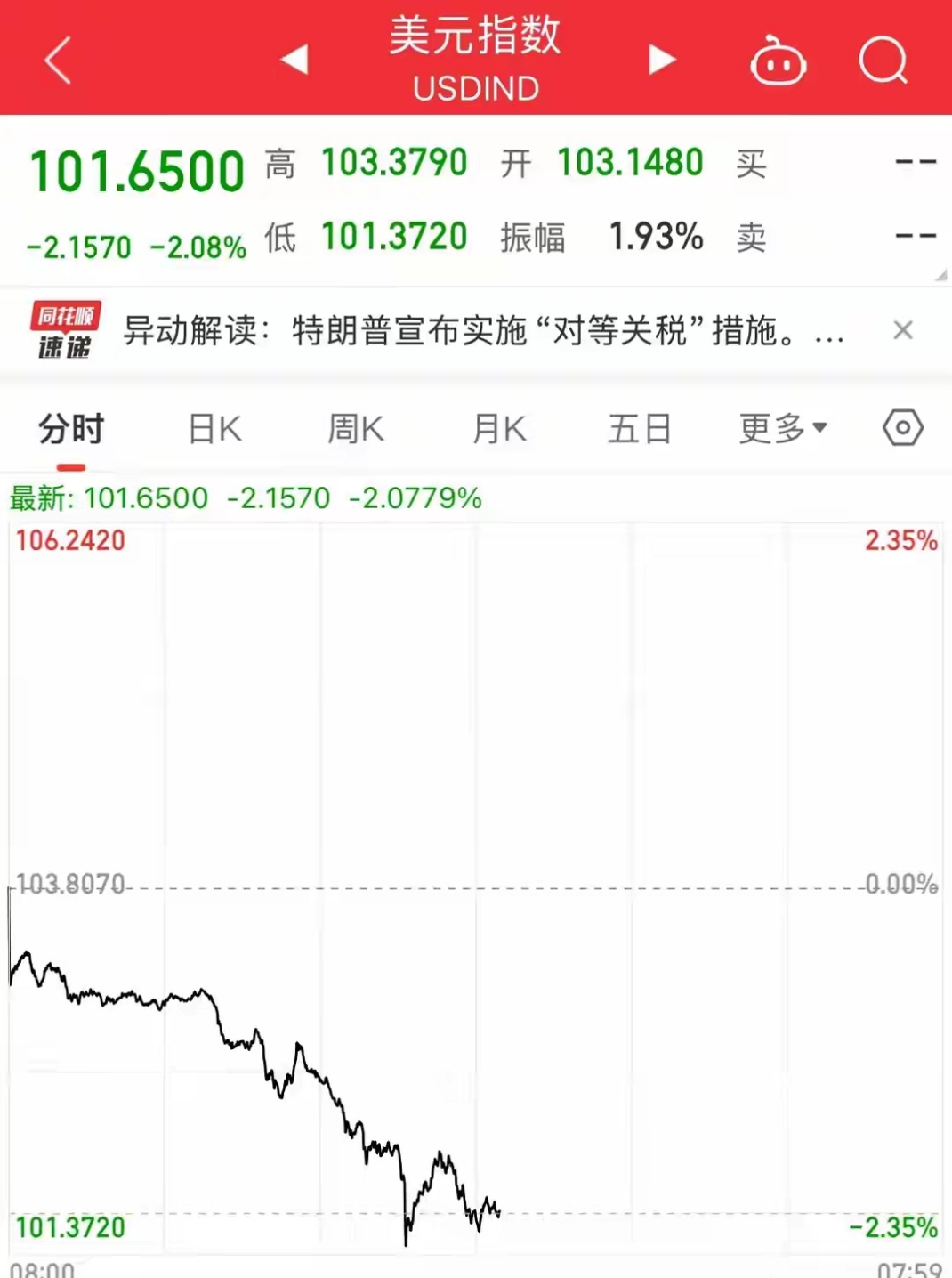Click the back arrow to return
Image resolution: width=952 pixels, height=1278 pixels.
[x=56, y=59]
